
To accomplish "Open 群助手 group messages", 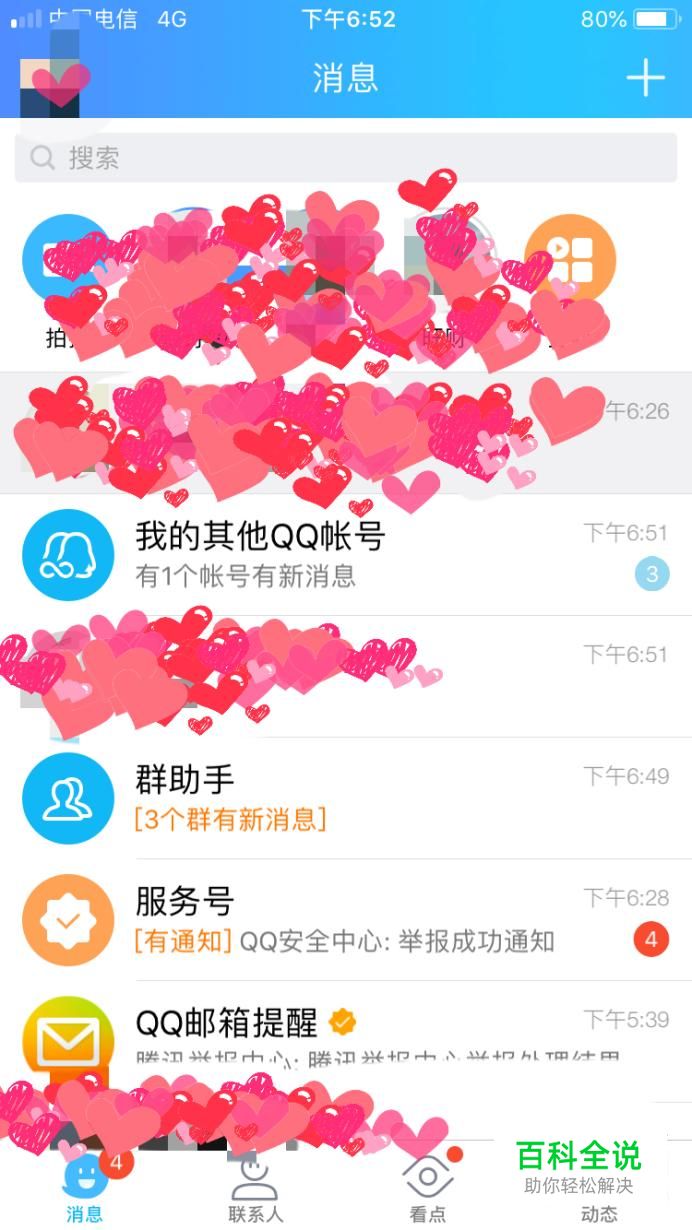I will point(345,798).
